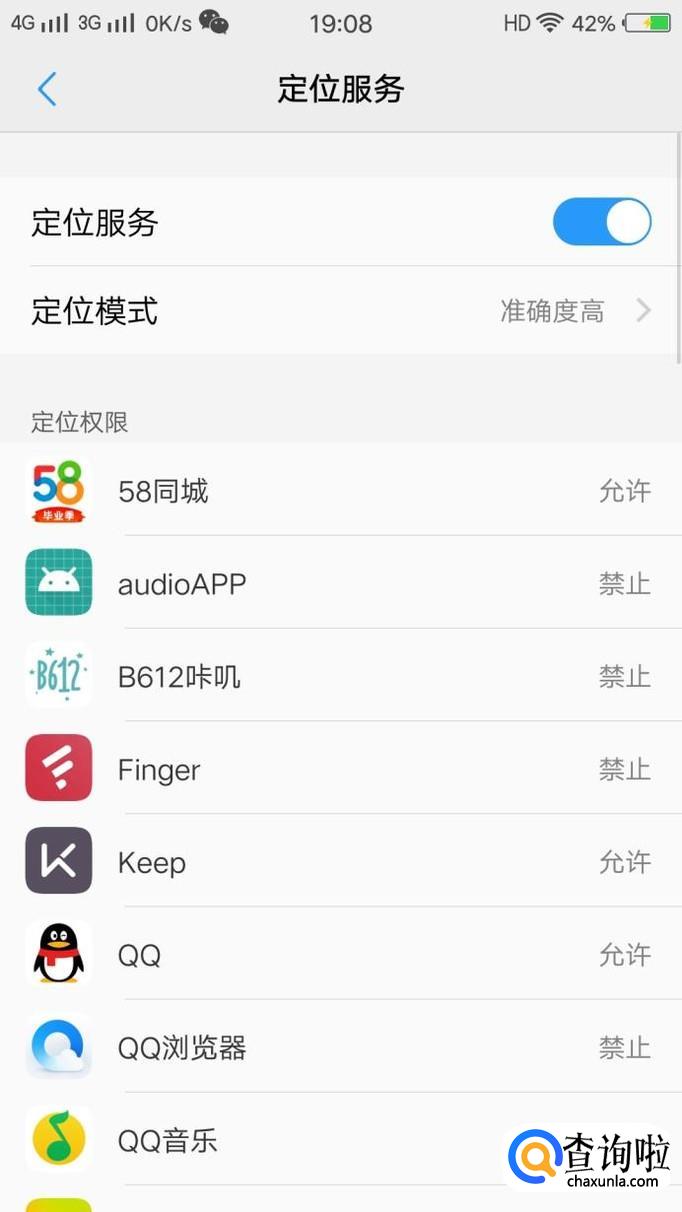Select QQ浏览器 permission row
Viewport: 682px width, 1212px height.
[x=340, y=1047]
